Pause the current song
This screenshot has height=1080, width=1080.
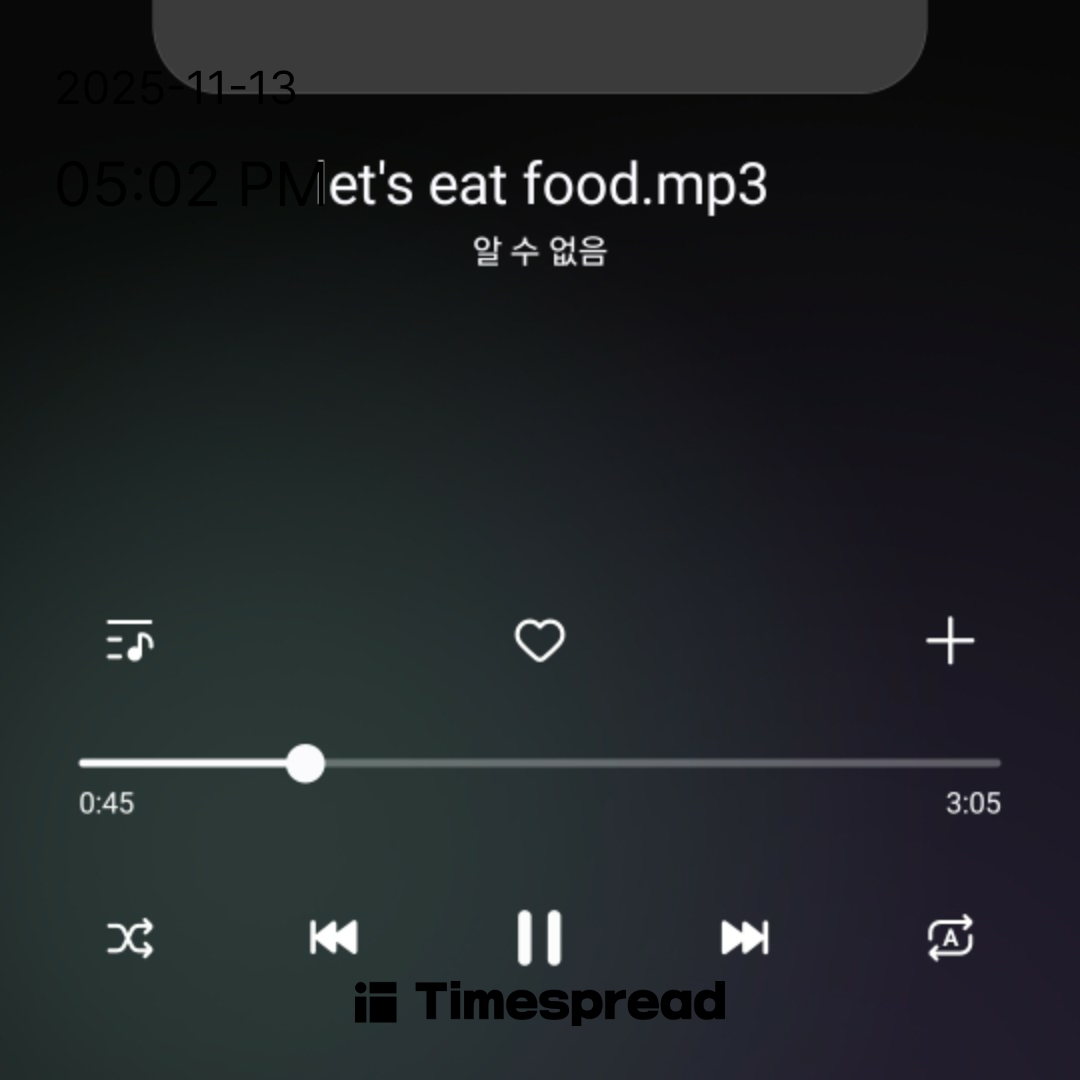(539, 938)
